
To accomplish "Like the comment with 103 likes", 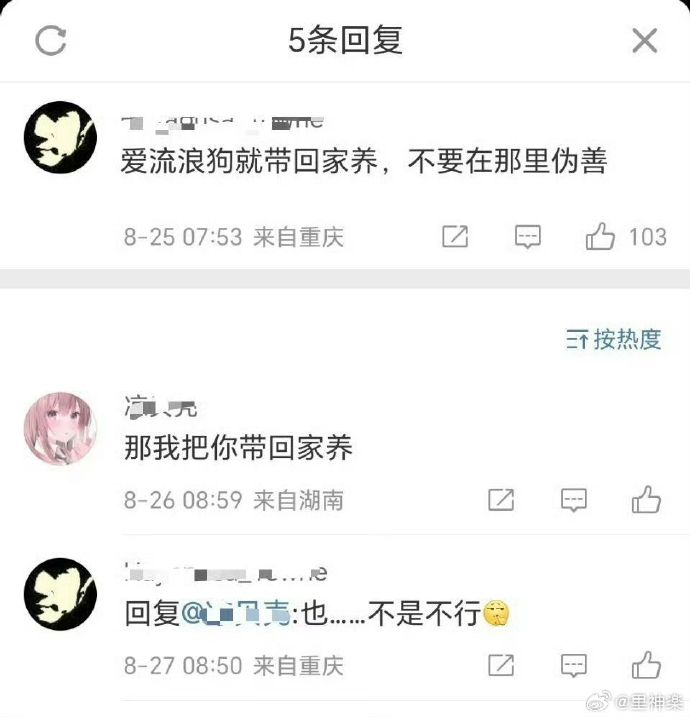I will (601, 237).
